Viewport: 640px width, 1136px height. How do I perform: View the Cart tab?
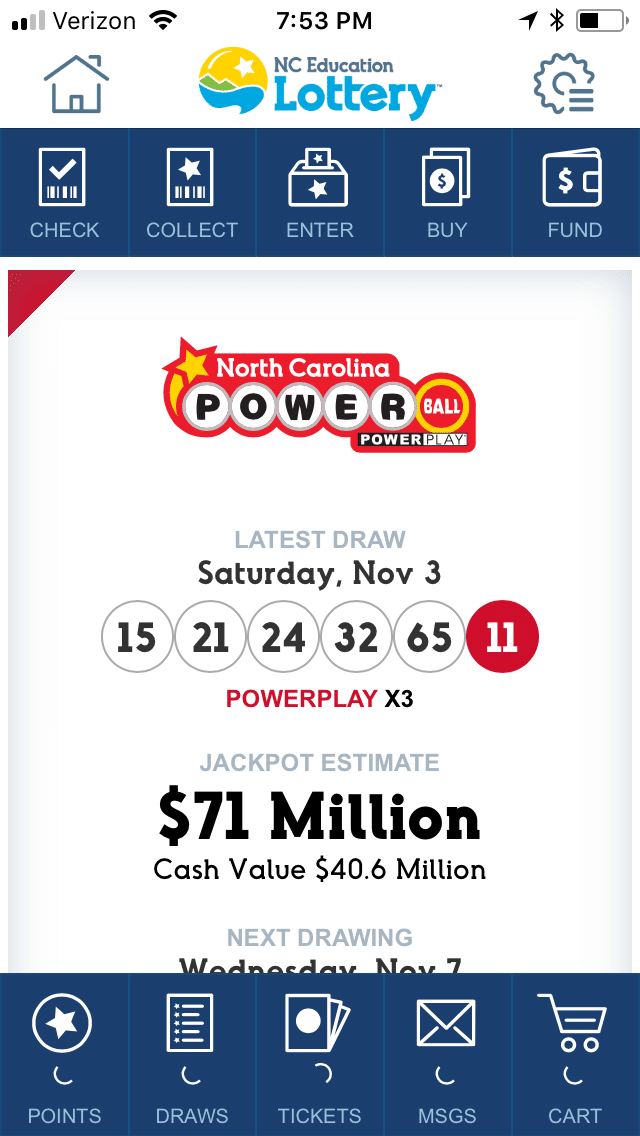(575, 1055)
